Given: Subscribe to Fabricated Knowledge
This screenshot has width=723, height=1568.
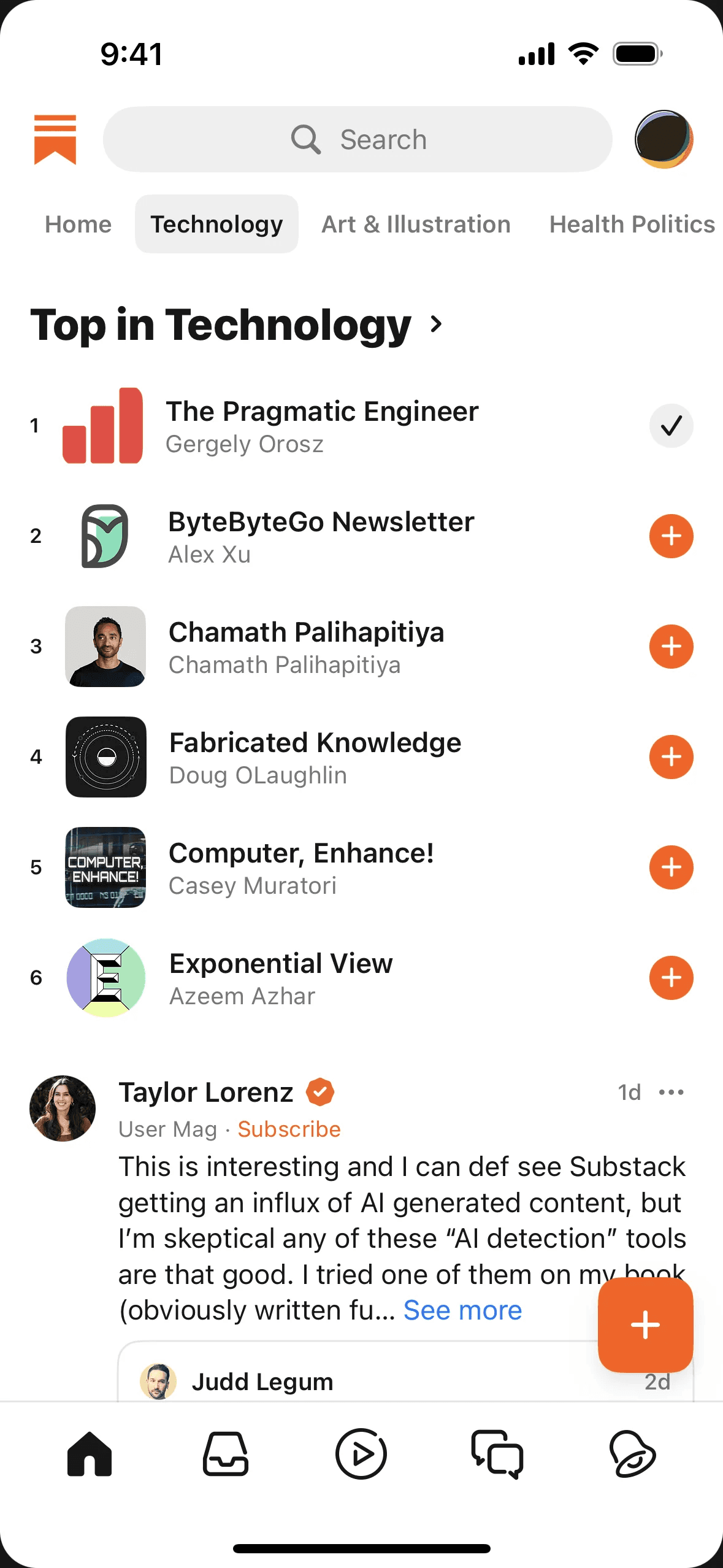Looking at the screenshot, I should click(x=671, y=757).
